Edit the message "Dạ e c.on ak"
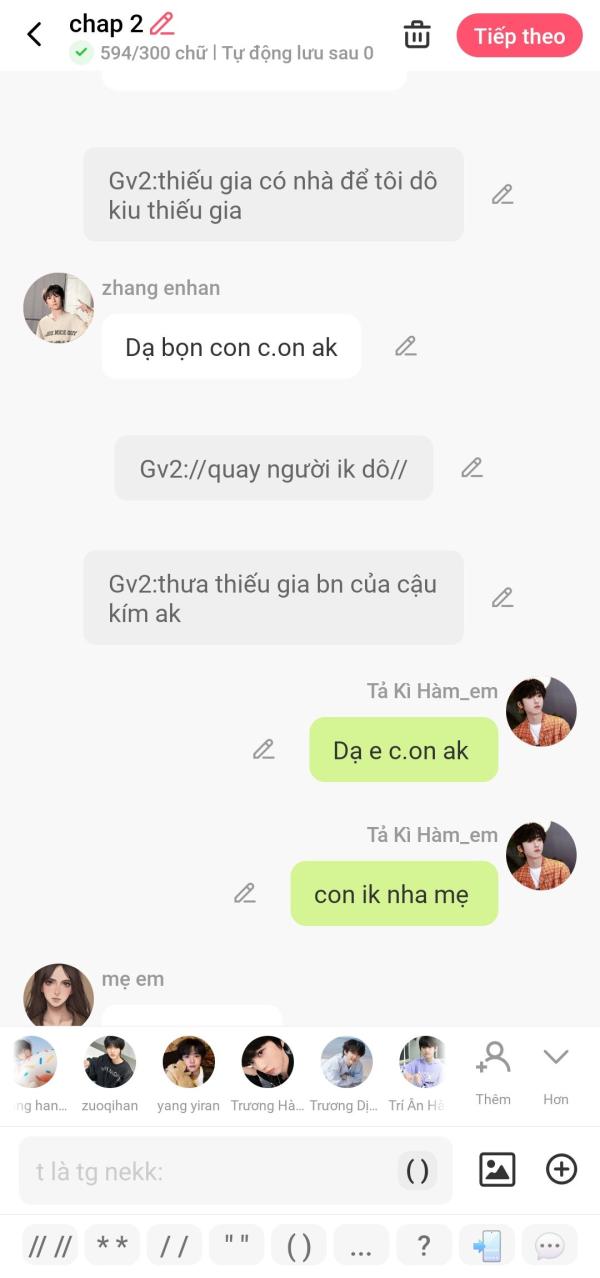This screenshot has height=1278, width=600. [x=264, y=749]
